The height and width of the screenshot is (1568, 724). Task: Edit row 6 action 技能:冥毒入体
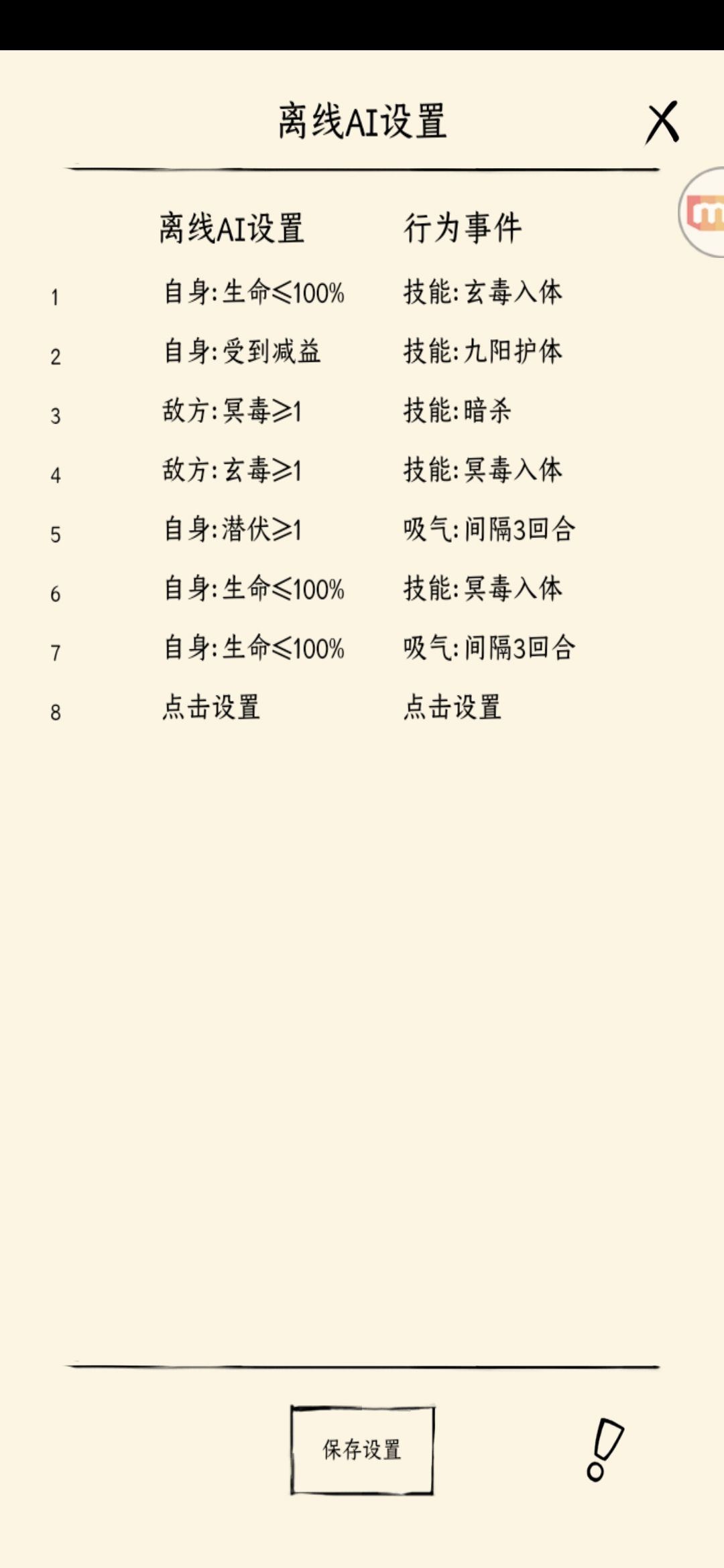pyautogui.click(x=483, y=589)
